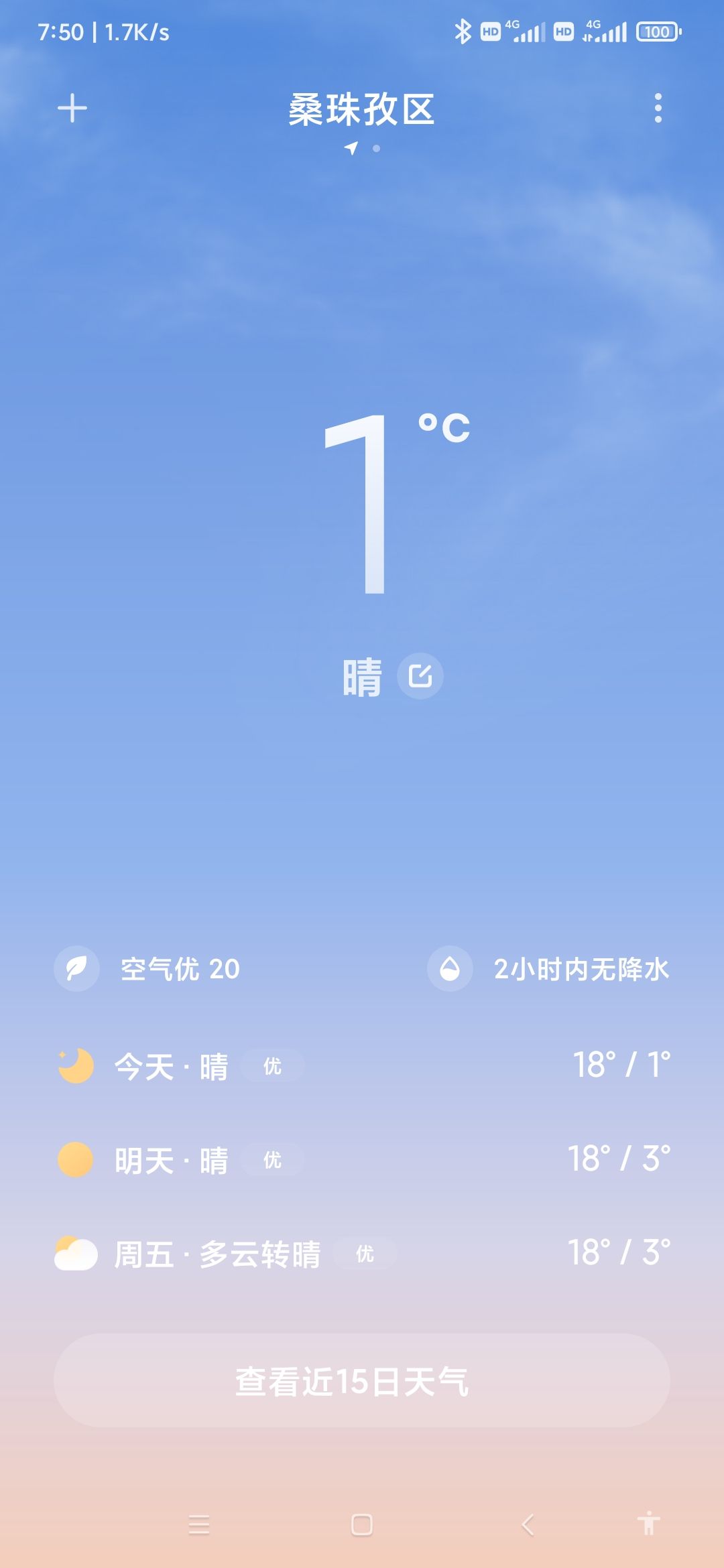
Task: View precipitation forecast 2小时内无降水
Action: [548, 969]
